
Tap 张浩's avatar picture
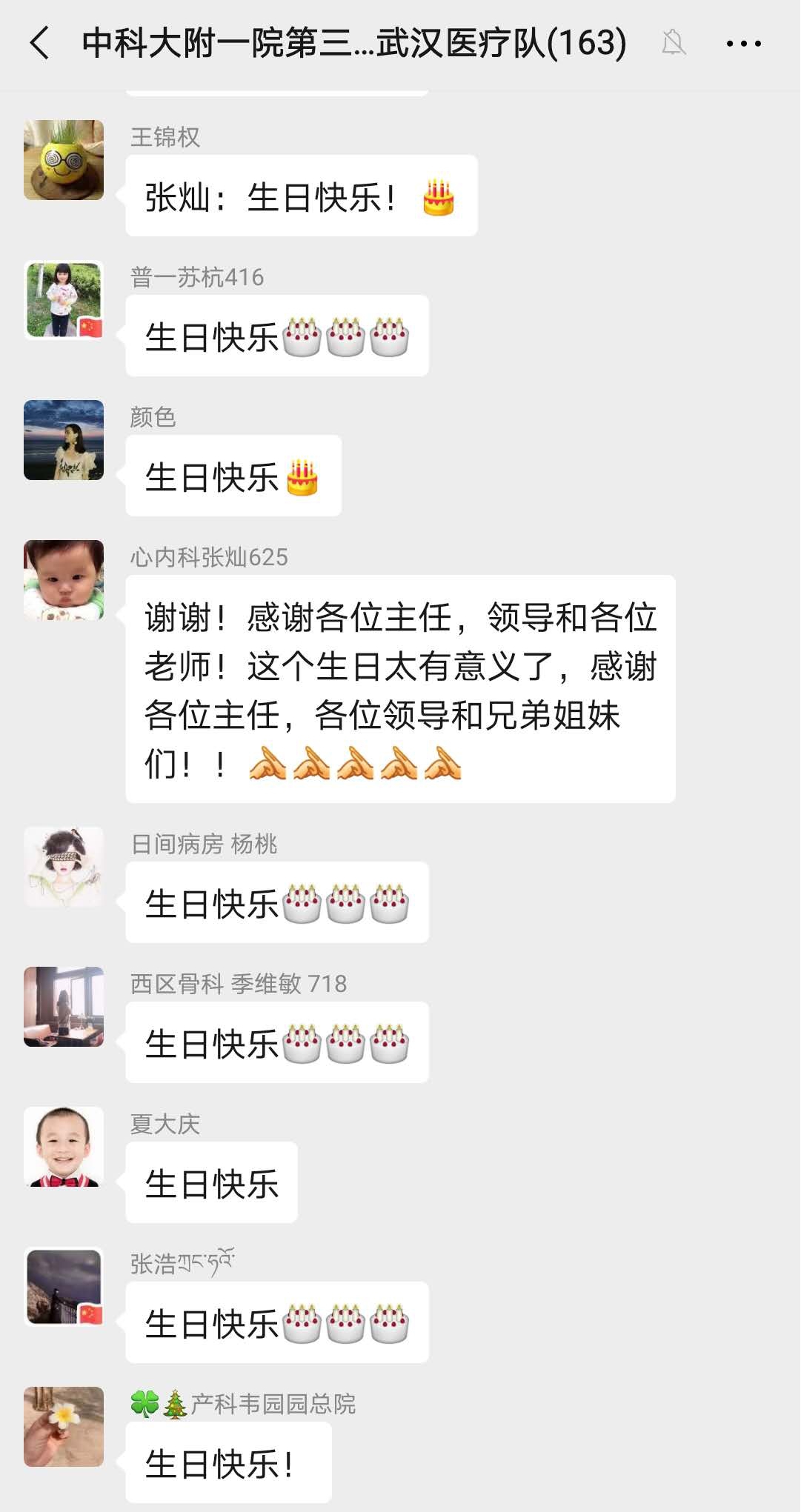64,1287
